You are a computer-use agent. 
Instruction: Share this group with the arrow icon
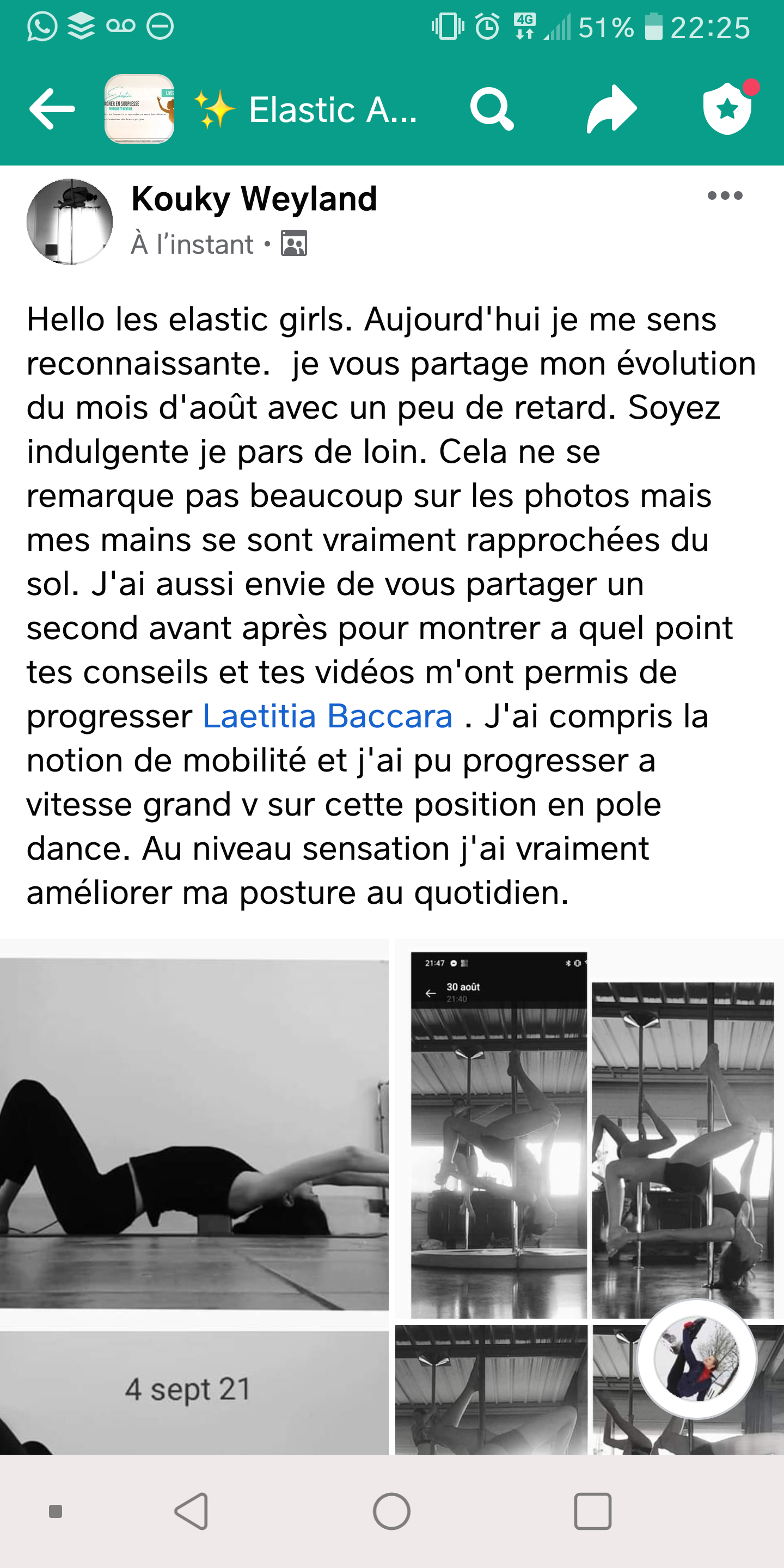pos(611,109)
